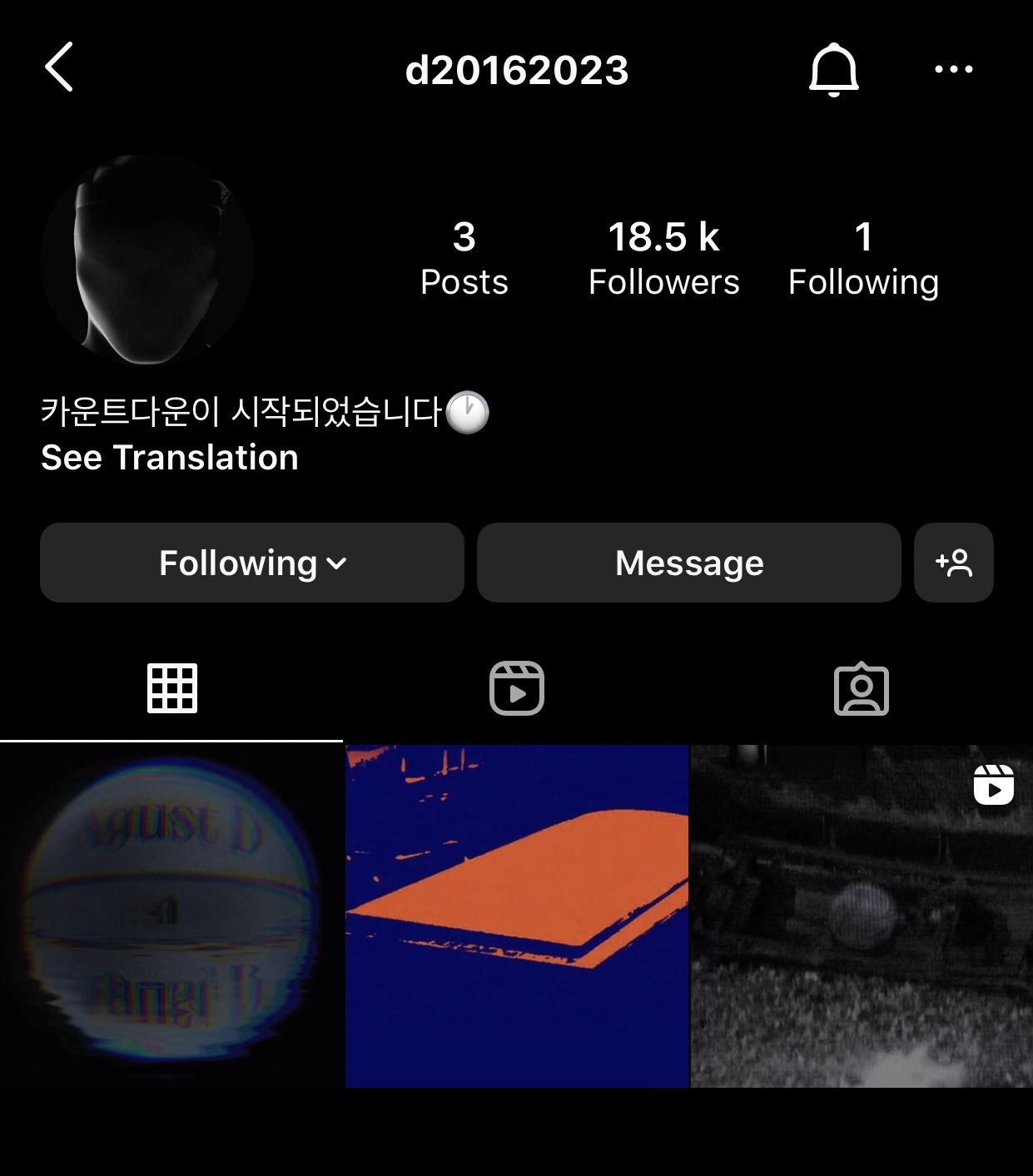Image resolution: width=1033 pixels, height=1176 pixels.
Task: Open the three-dot overflow menu
Action: tap(953, 70)
